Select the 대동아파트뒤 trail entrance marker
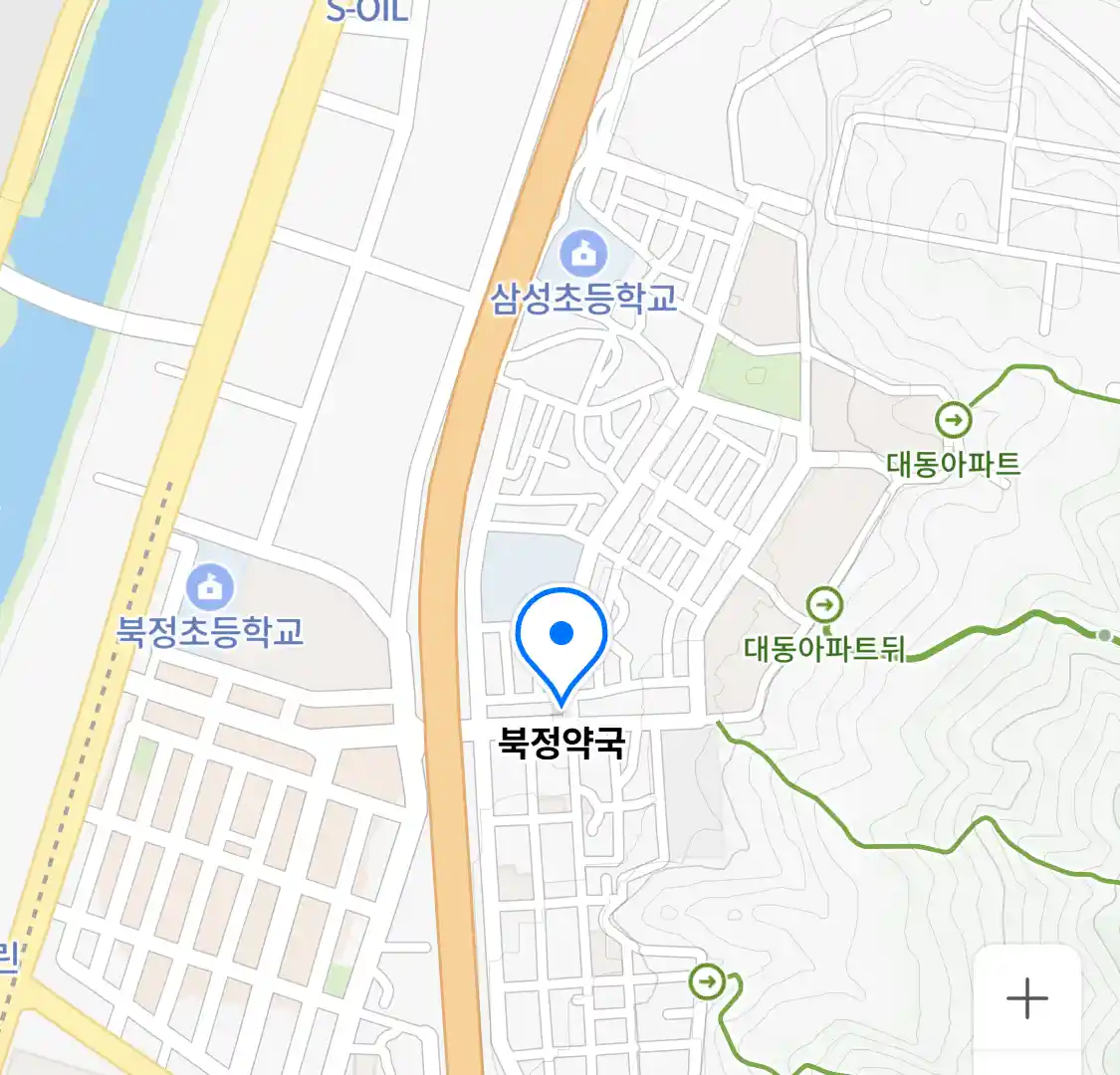The height and width of the screenshot is (1075, 1120). click(x=823, y=604)
